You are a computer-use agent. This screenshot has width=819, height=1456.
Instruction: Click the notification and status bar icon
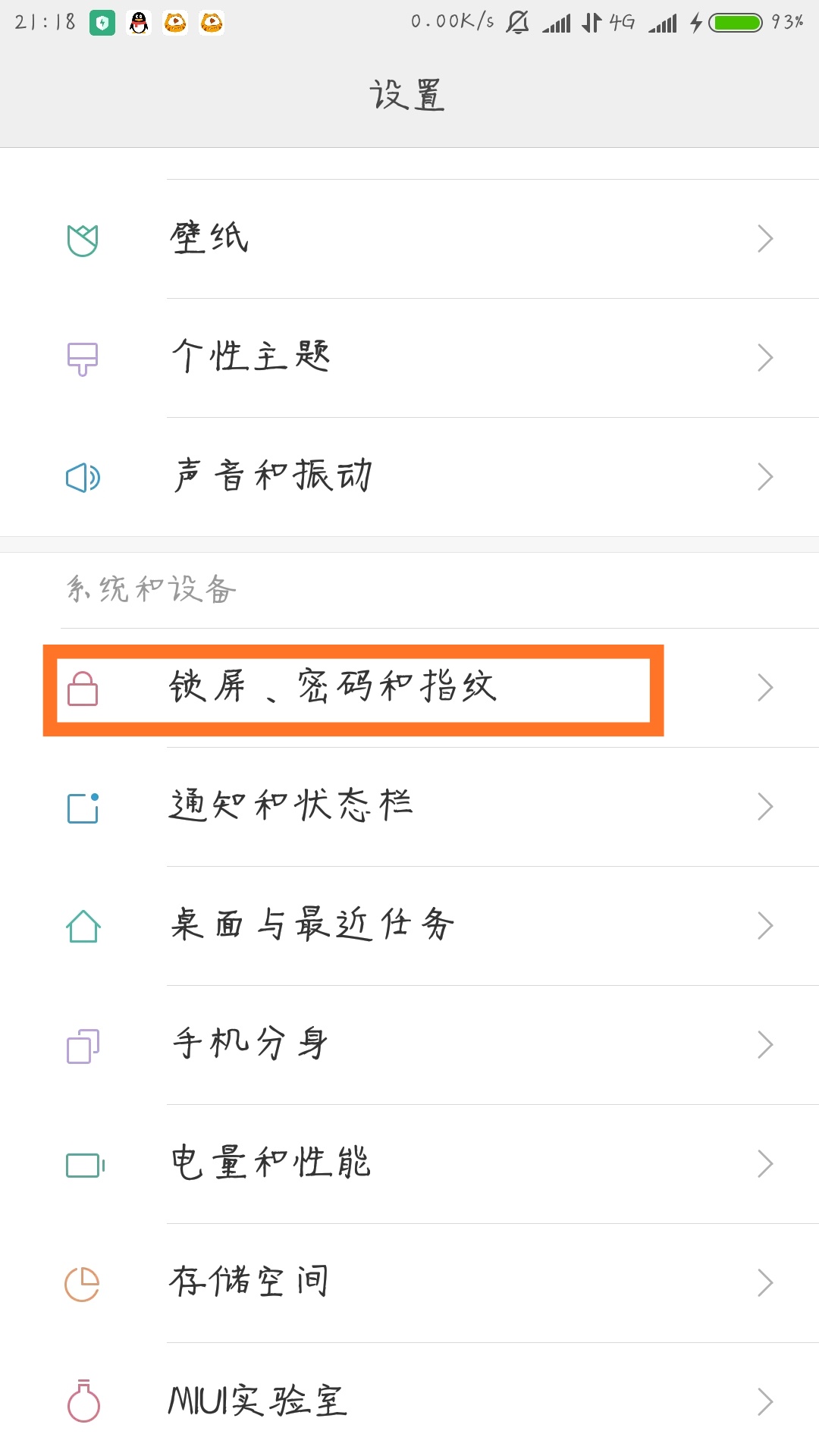[83, 806]
